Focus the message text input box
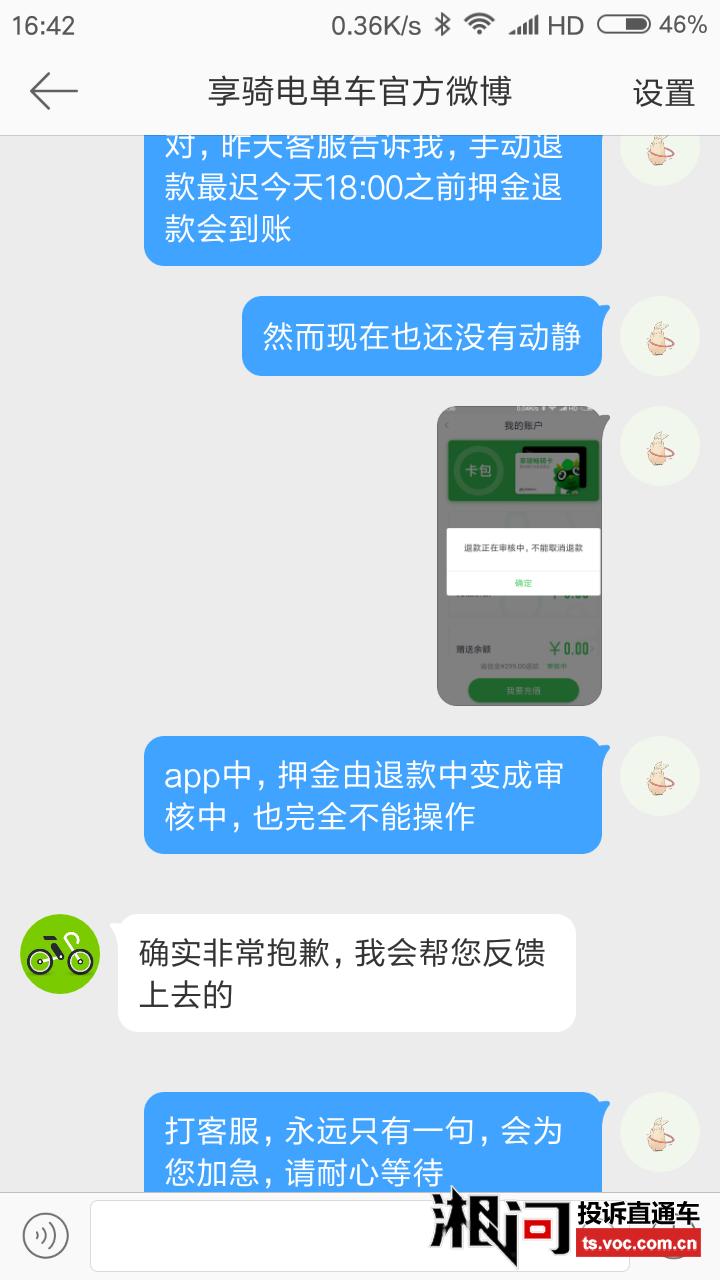 (360, 1235)
